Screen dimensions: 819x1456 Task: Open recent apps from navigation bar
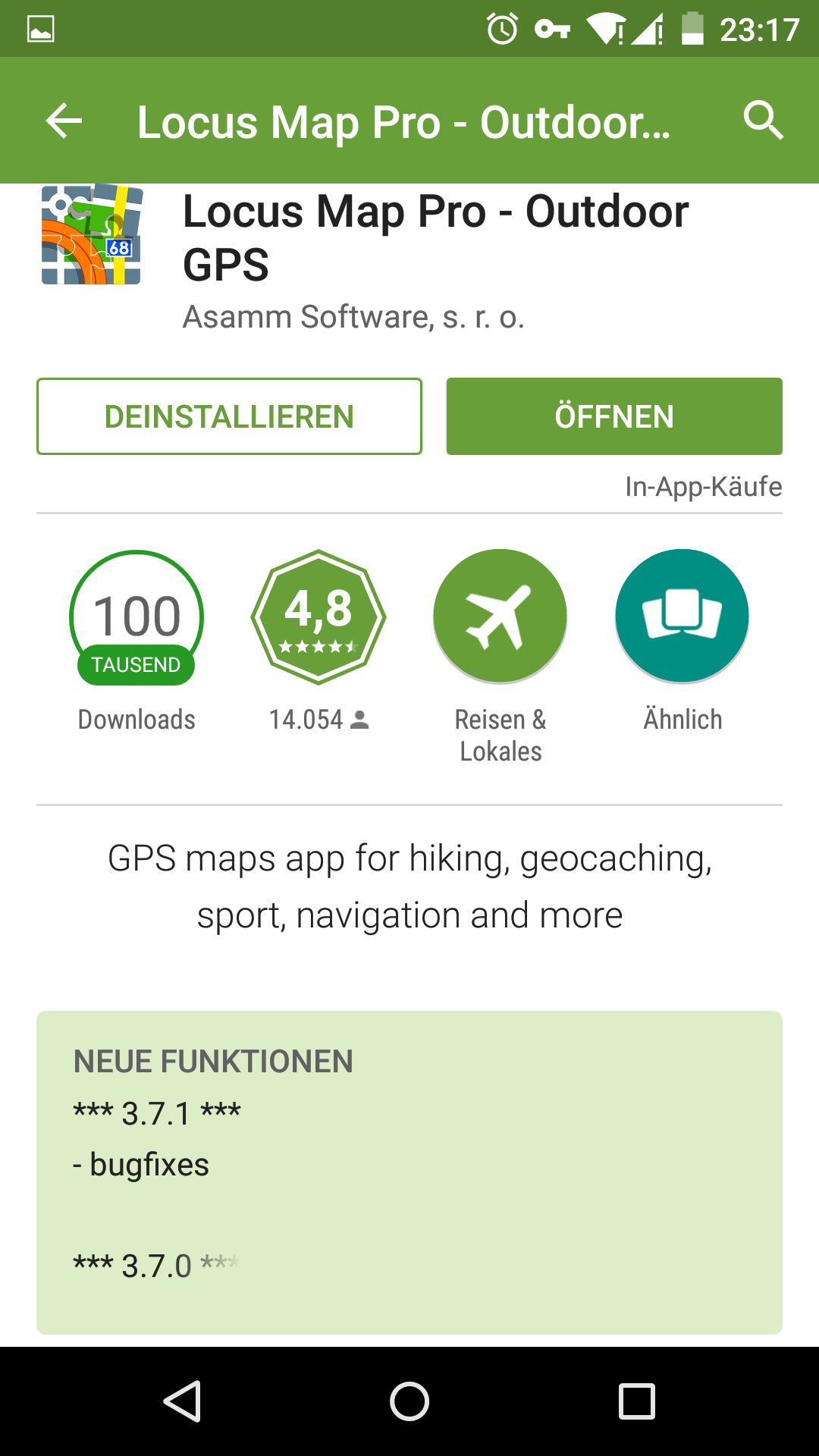636,1401
